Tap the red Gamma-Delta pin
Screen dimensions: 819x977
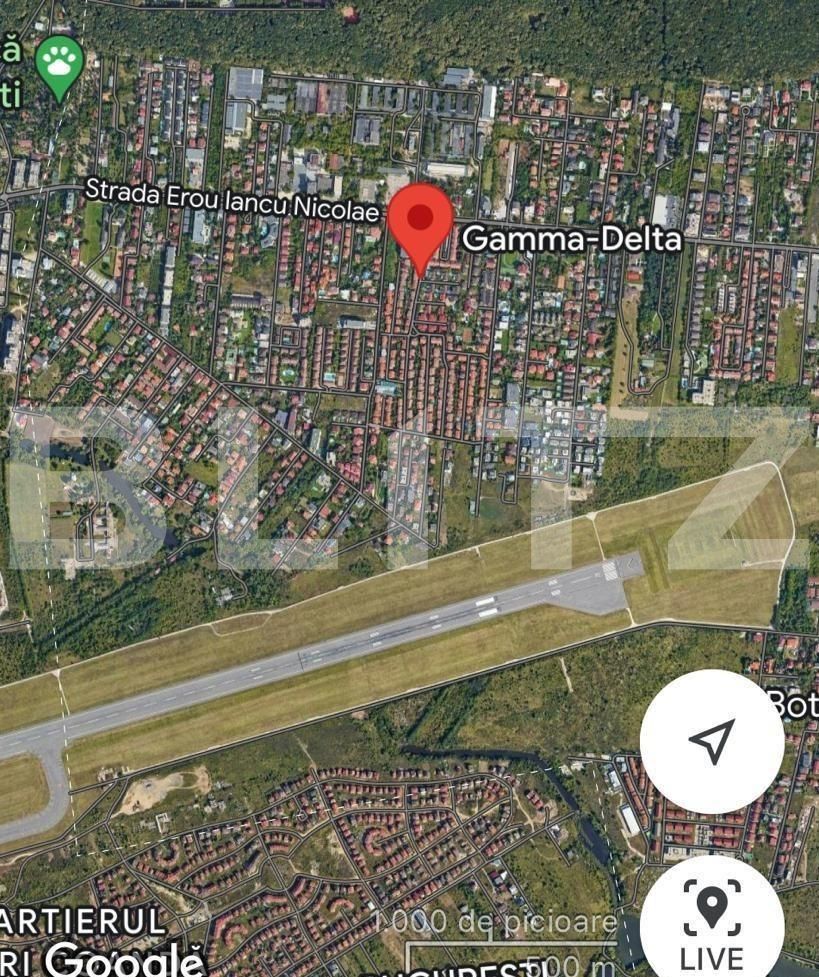(x=420, y=222)
